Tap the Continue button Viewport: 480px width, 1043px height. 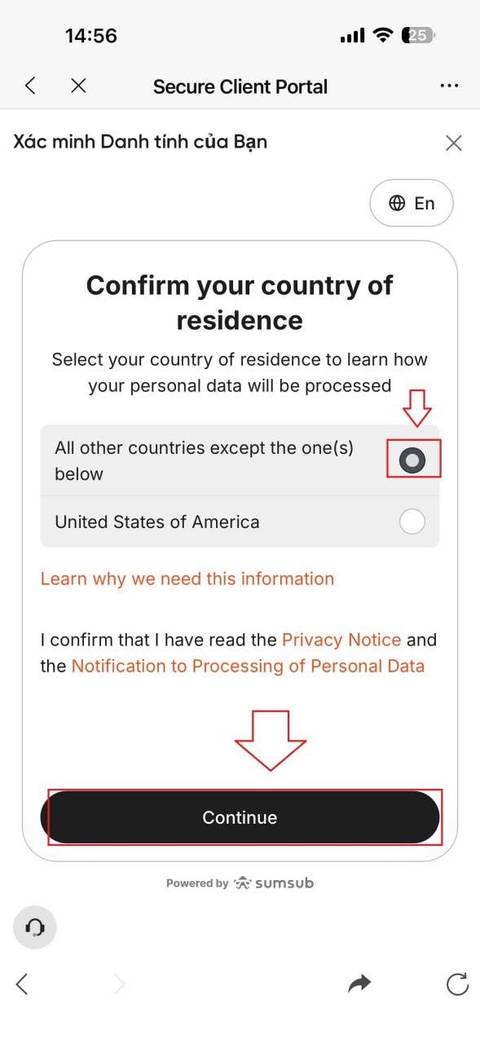[240, 818]
